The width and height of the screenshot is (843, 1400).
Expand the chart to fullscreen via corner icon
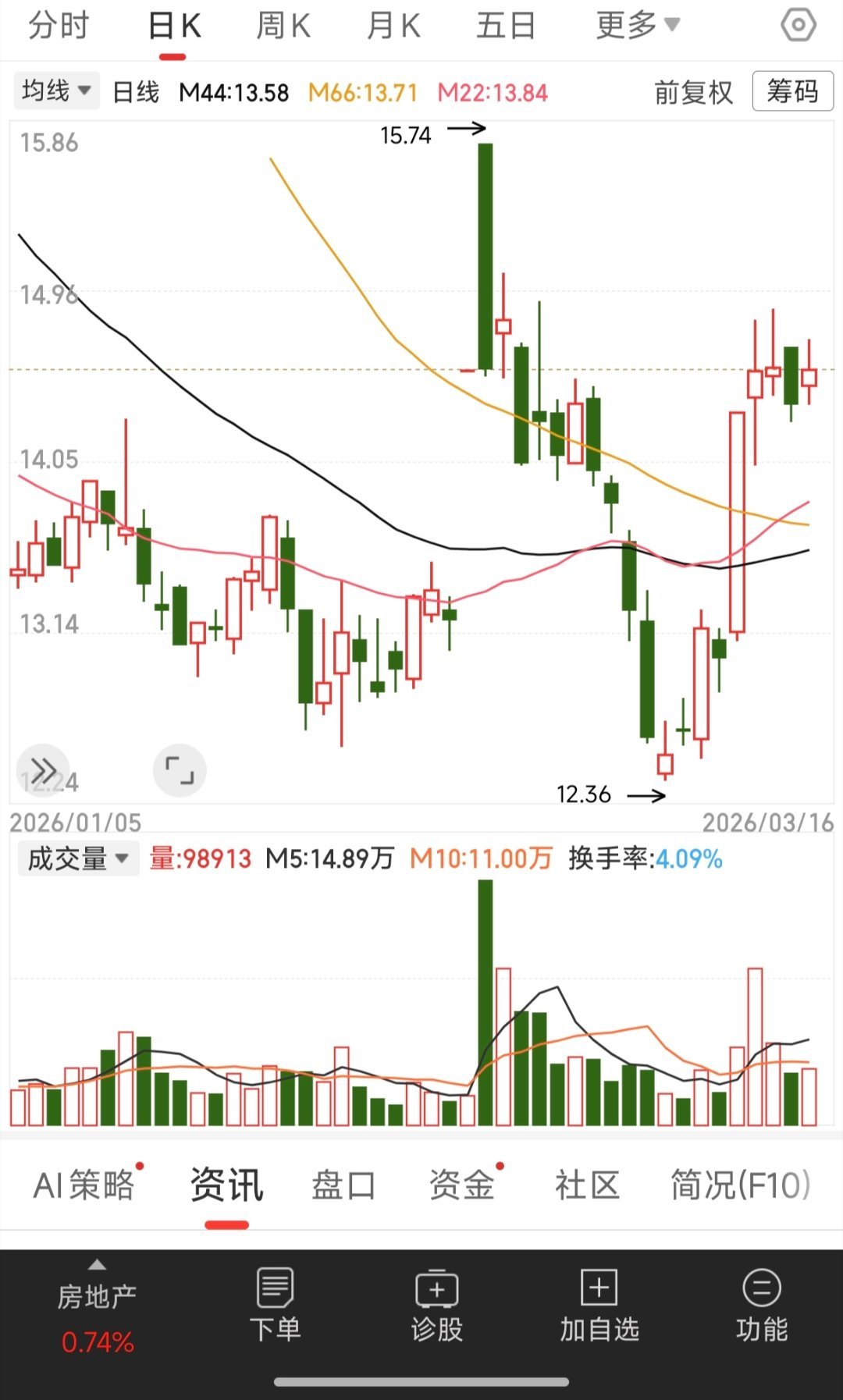point(180,771)
